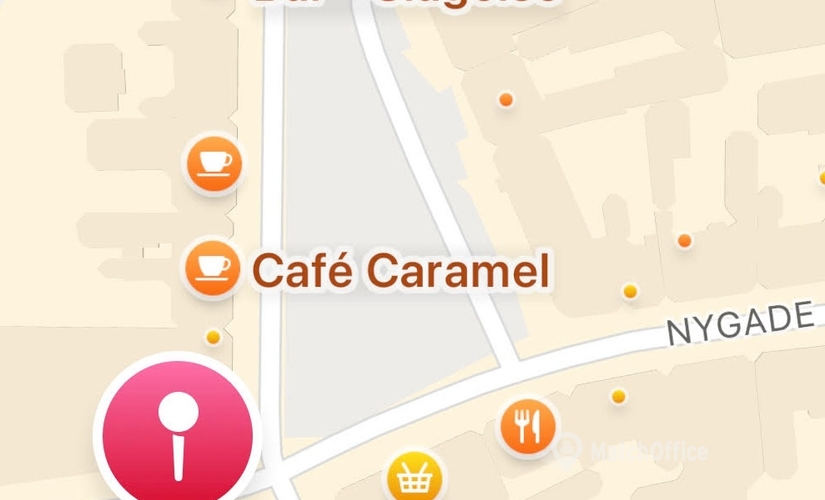Select the fork and knife restaurant marker

(527, 427)
